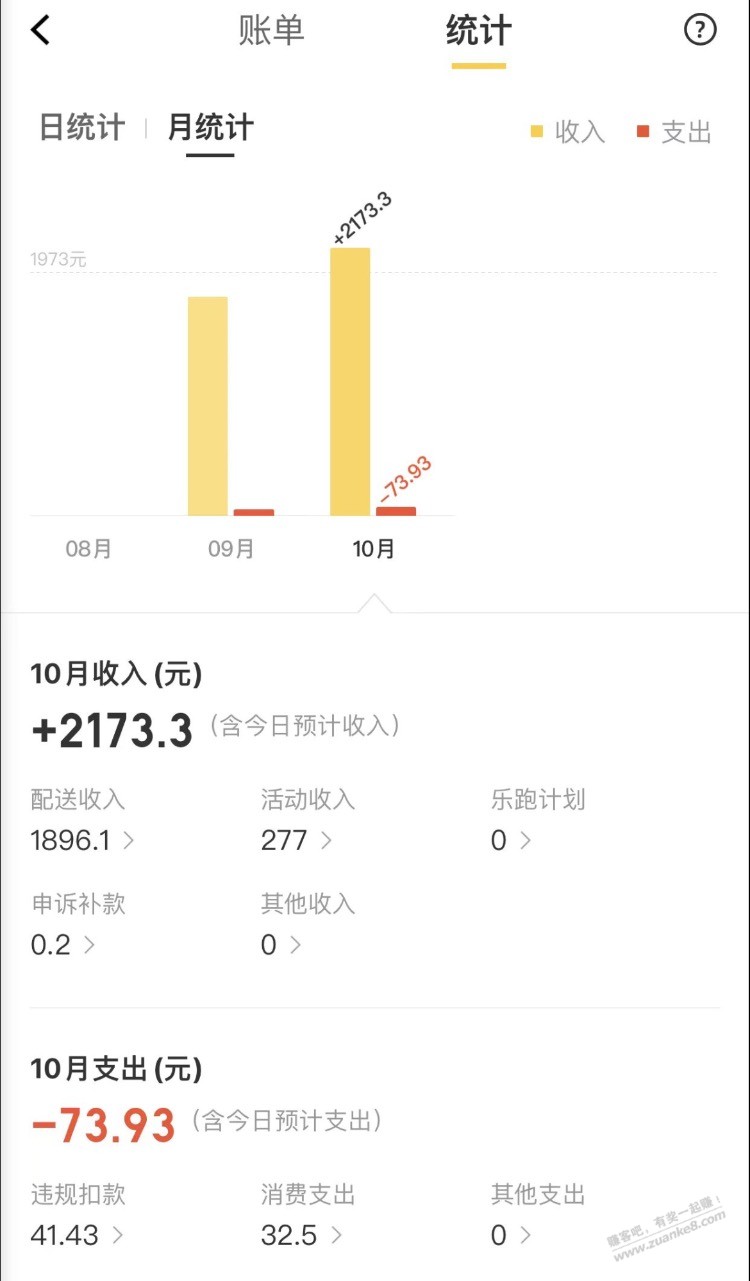The image size is (750, 1281).
Task: Select the 月统计 view
Action: tap(210, 128)
